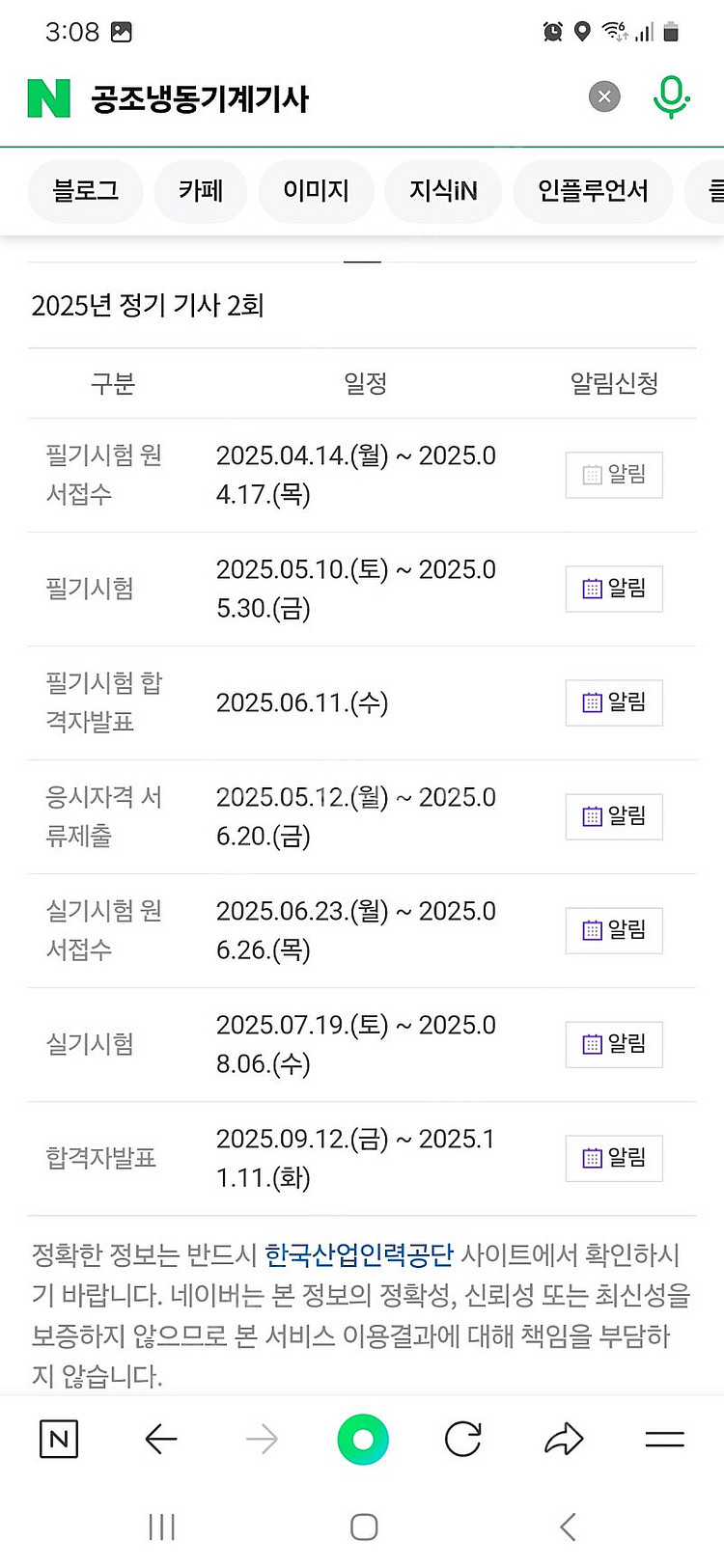Switch to the 이미지 tab
Viewport: 724px width, 1568px height.
pyautogui.click(x=316, y=191)
